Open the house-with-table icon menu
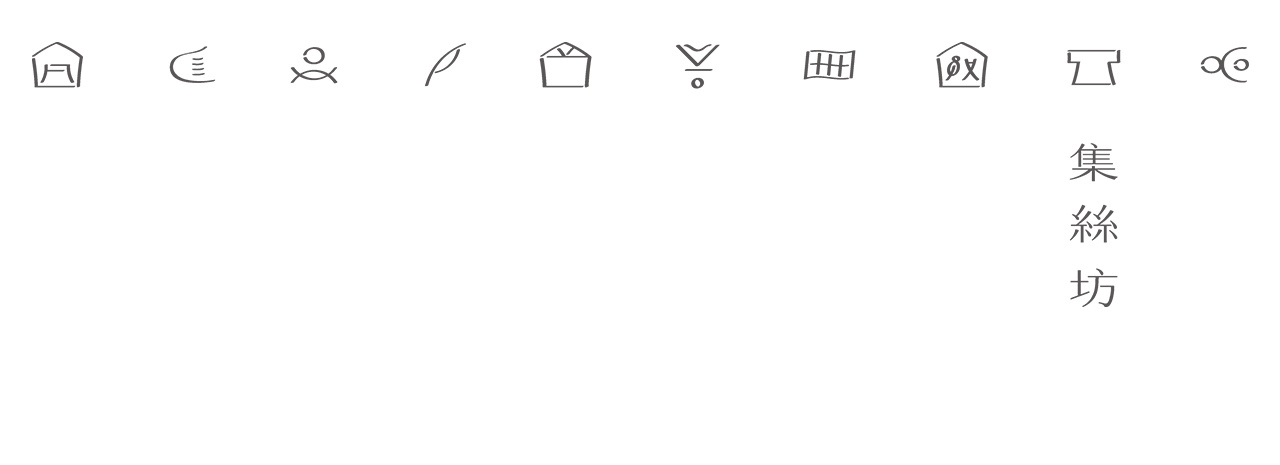This screenshot has height=465, width=1280. [x=57, y=66]
